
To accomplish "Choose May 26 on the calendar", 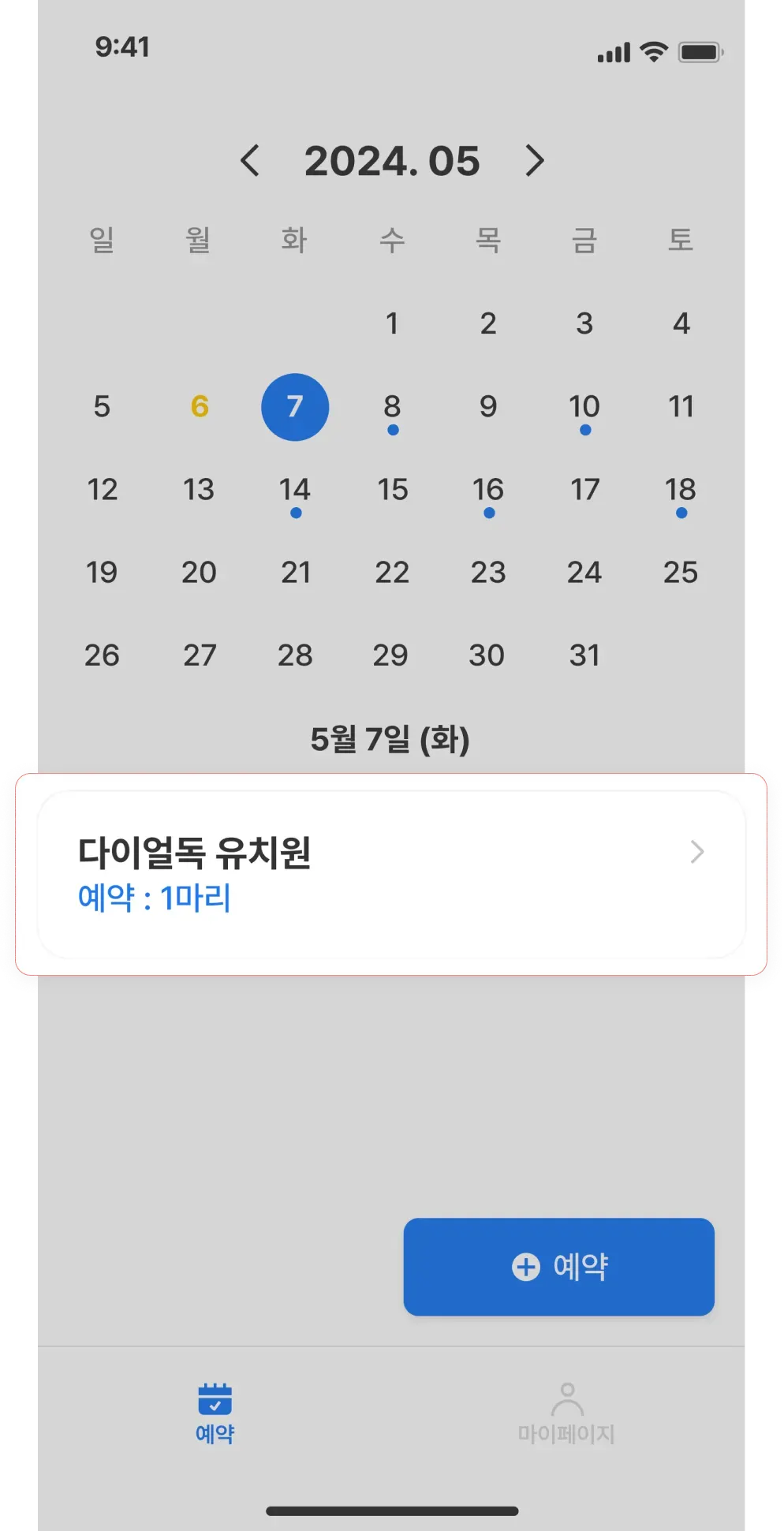I will coord(102,655).
